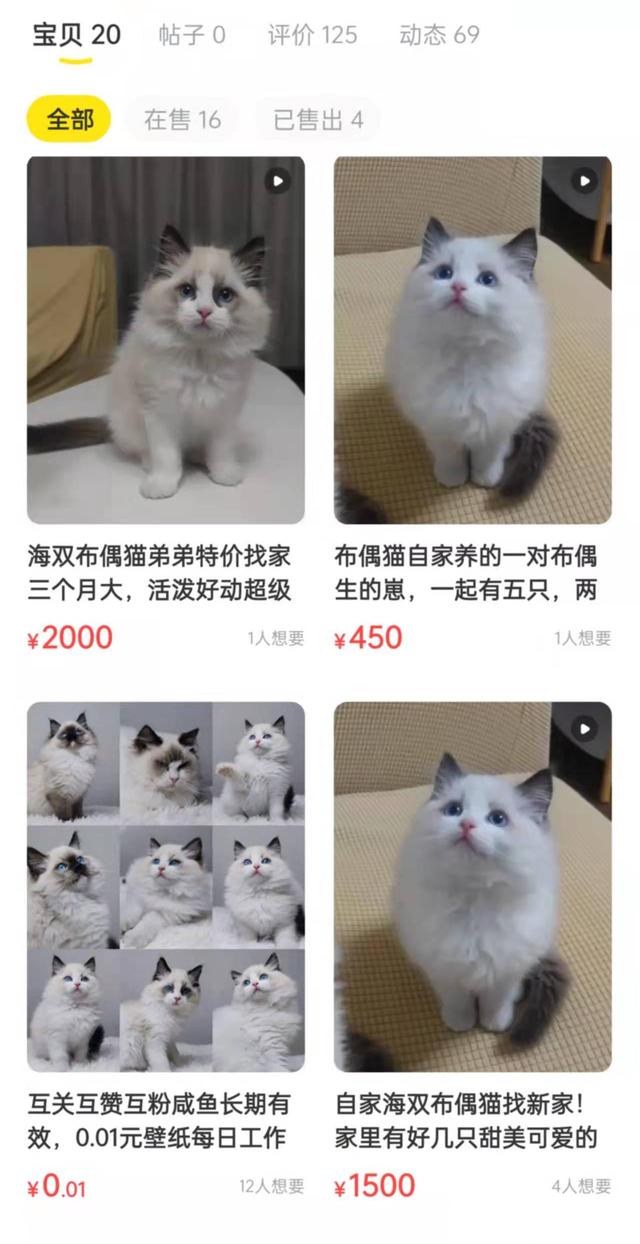Switch to the 帖子 tab
640x1244 pixels.
click(x=192, y=35)
